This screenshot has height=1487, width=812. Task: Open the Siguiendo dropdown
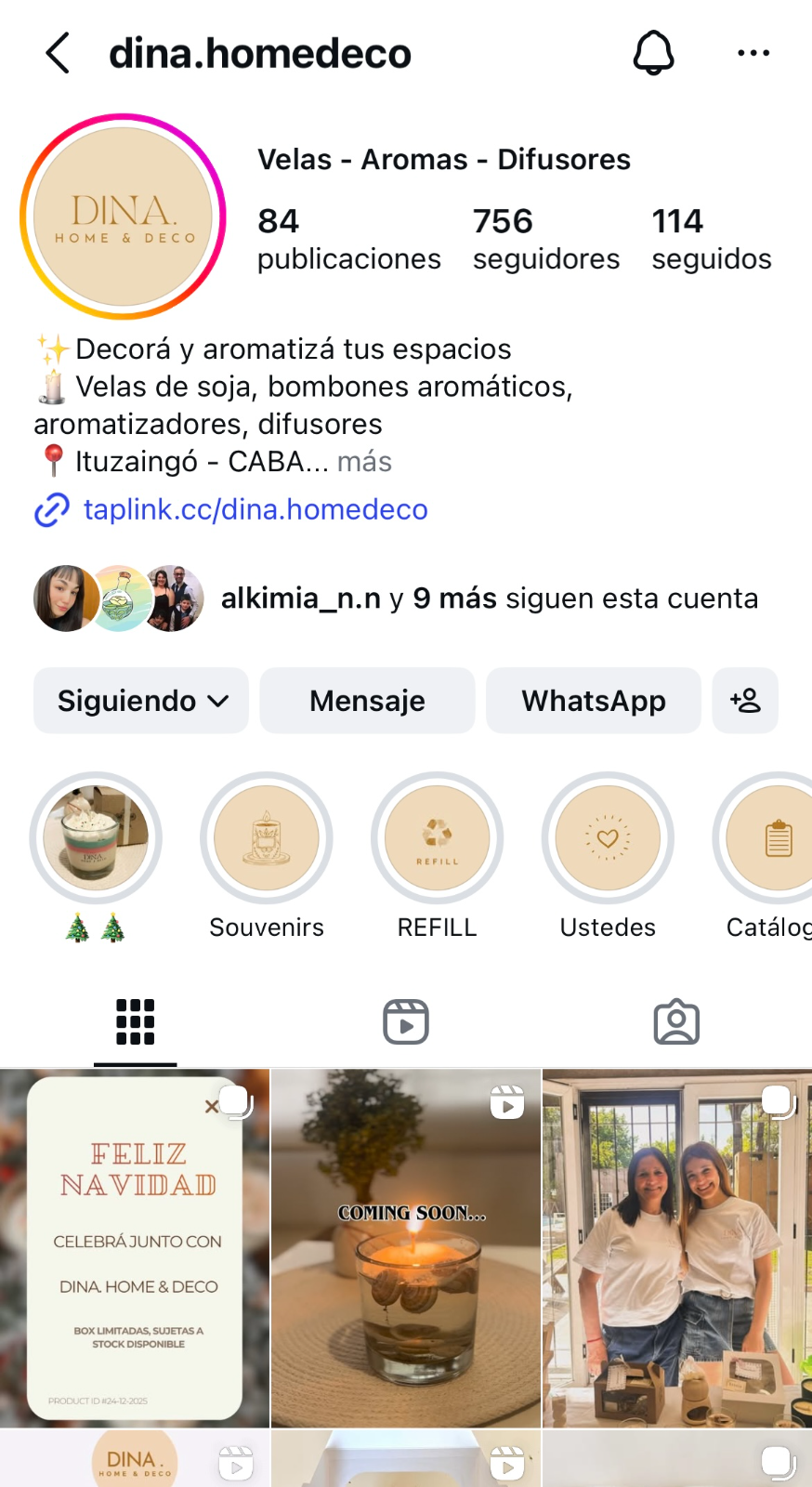[141, 701]
